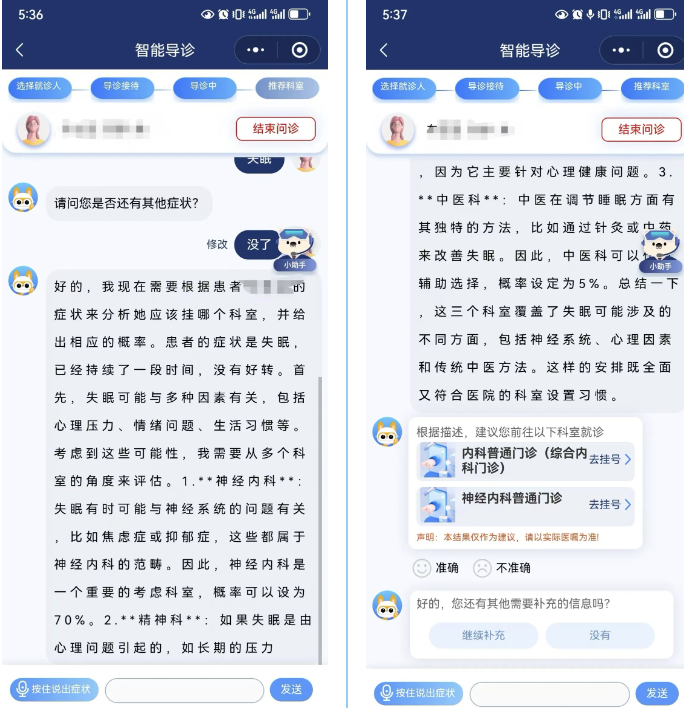684x708 pixels.
Task: Tap 去挂号 for 神经内科普通门诊
Action: tap(609, 505)
